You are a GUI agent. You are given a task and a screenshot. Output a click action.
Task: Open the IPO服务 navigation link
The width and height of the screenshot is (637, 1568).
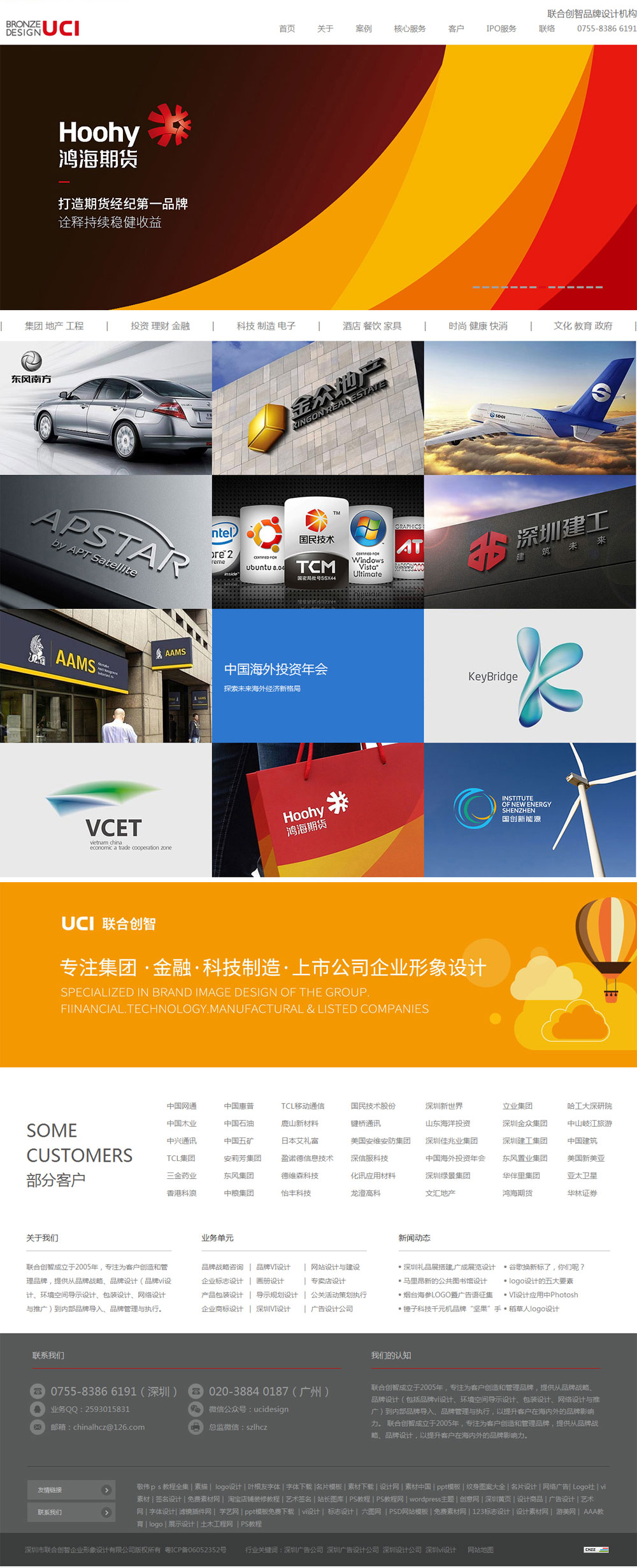point(501,29)
